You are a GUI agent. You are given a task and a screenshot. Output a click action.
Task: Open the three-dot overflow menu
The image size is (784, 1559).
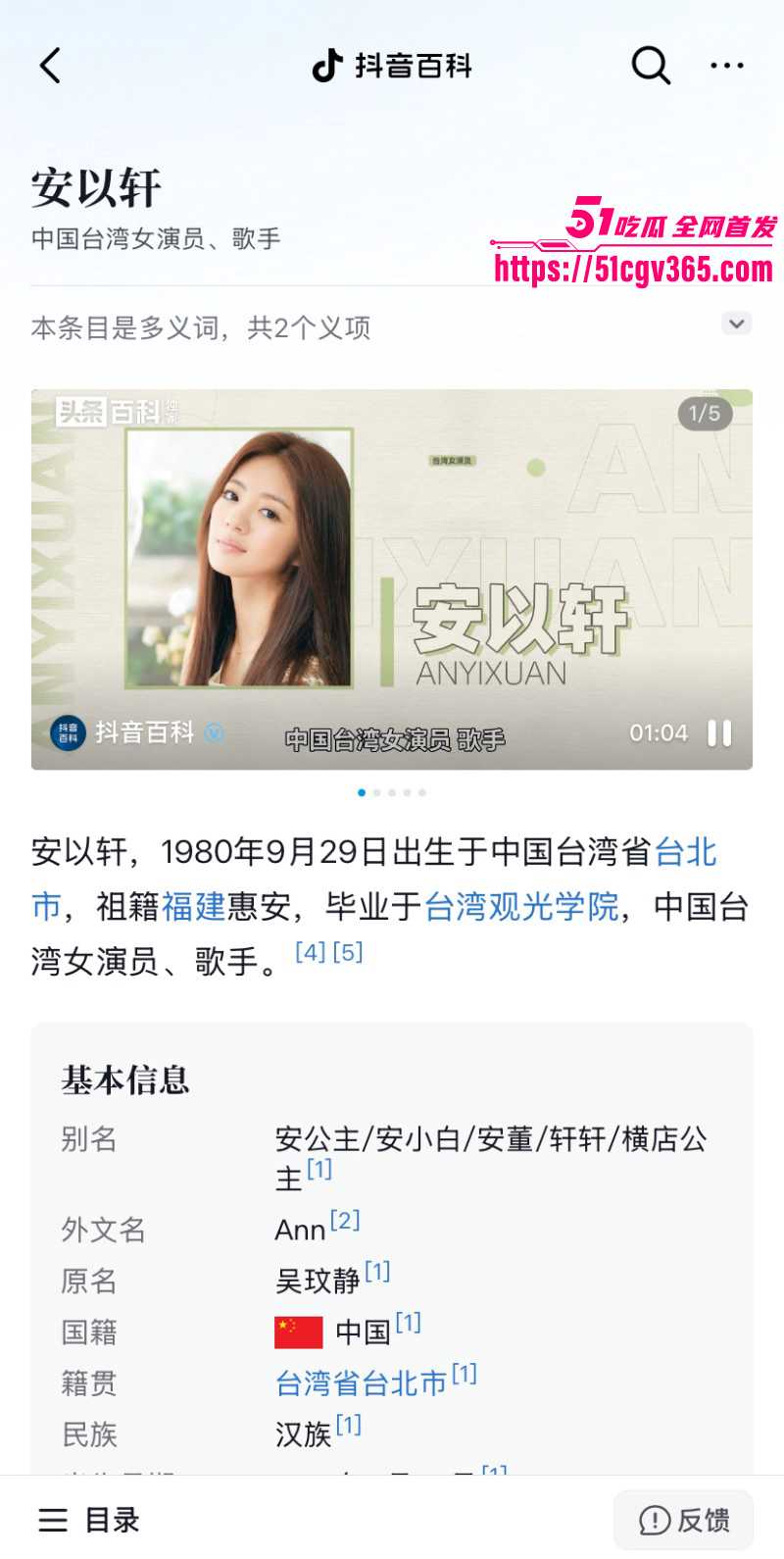coord(726,66)
